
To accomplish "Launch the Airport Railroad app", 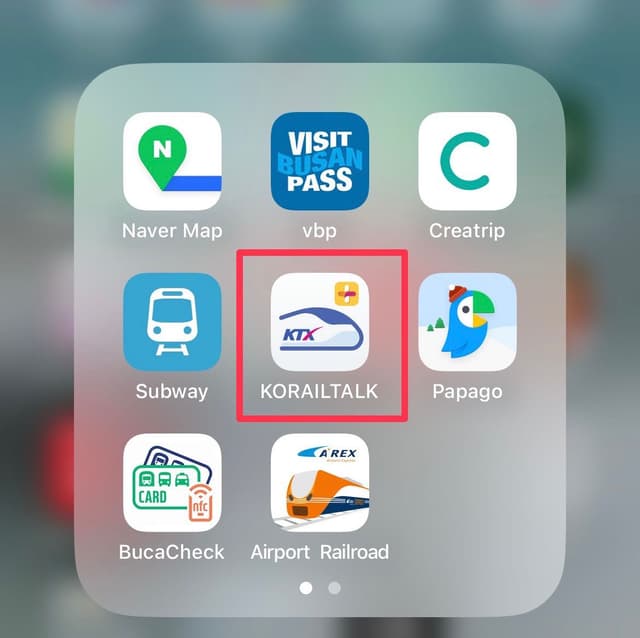I will click(320, 482).
